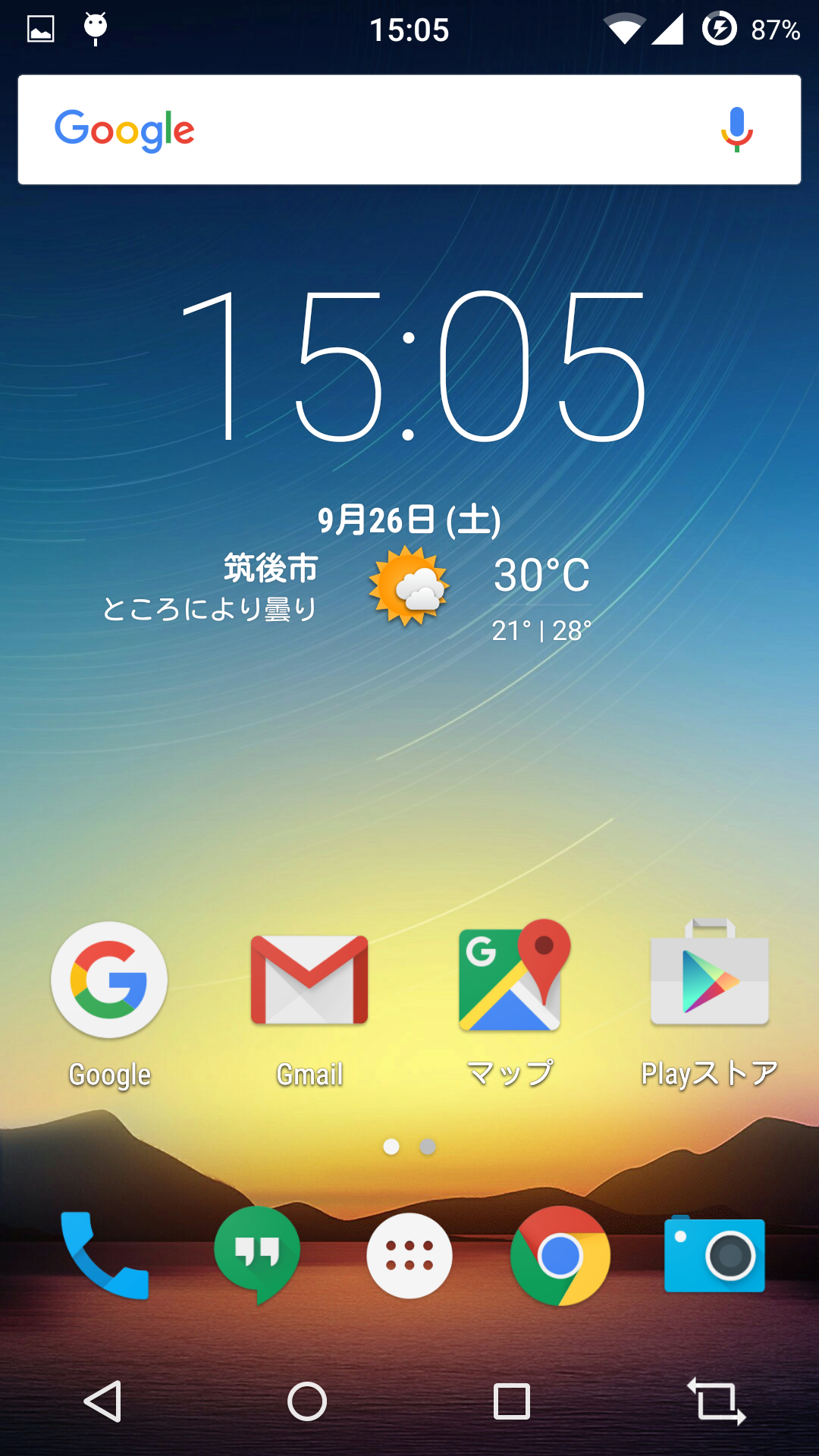Open the app drawer
This screenshot has width=819, height=1456.
coord(409,1256)
